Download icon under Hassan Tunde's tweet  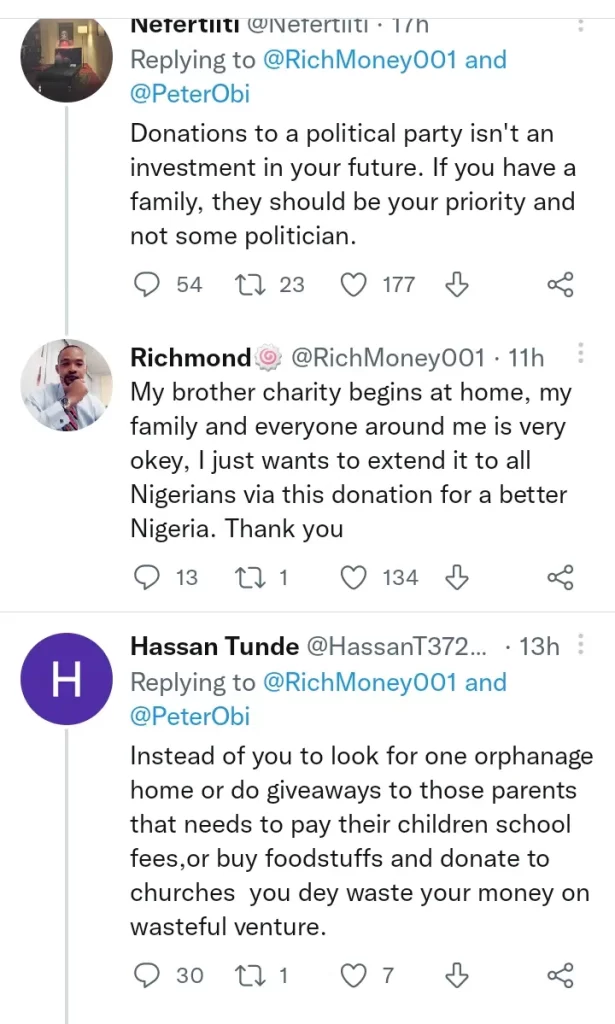[x=456, y=975]
